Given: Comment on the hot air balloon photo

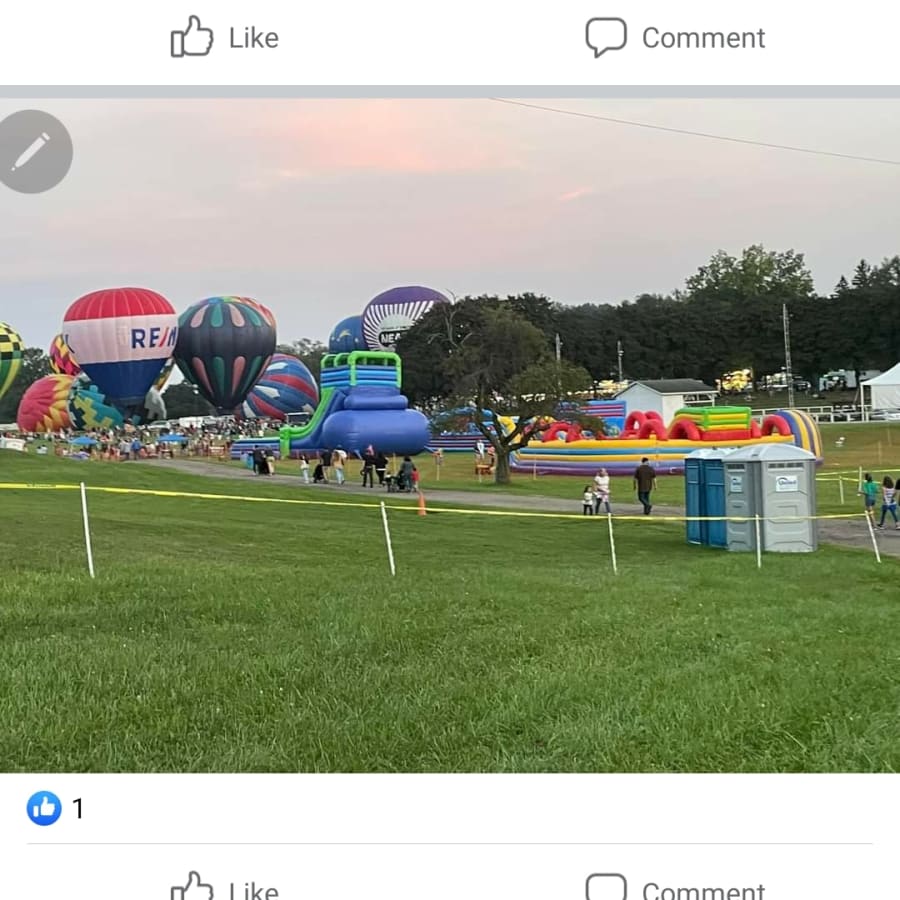Looking at the screenshot, I should (x=675, y=888).
